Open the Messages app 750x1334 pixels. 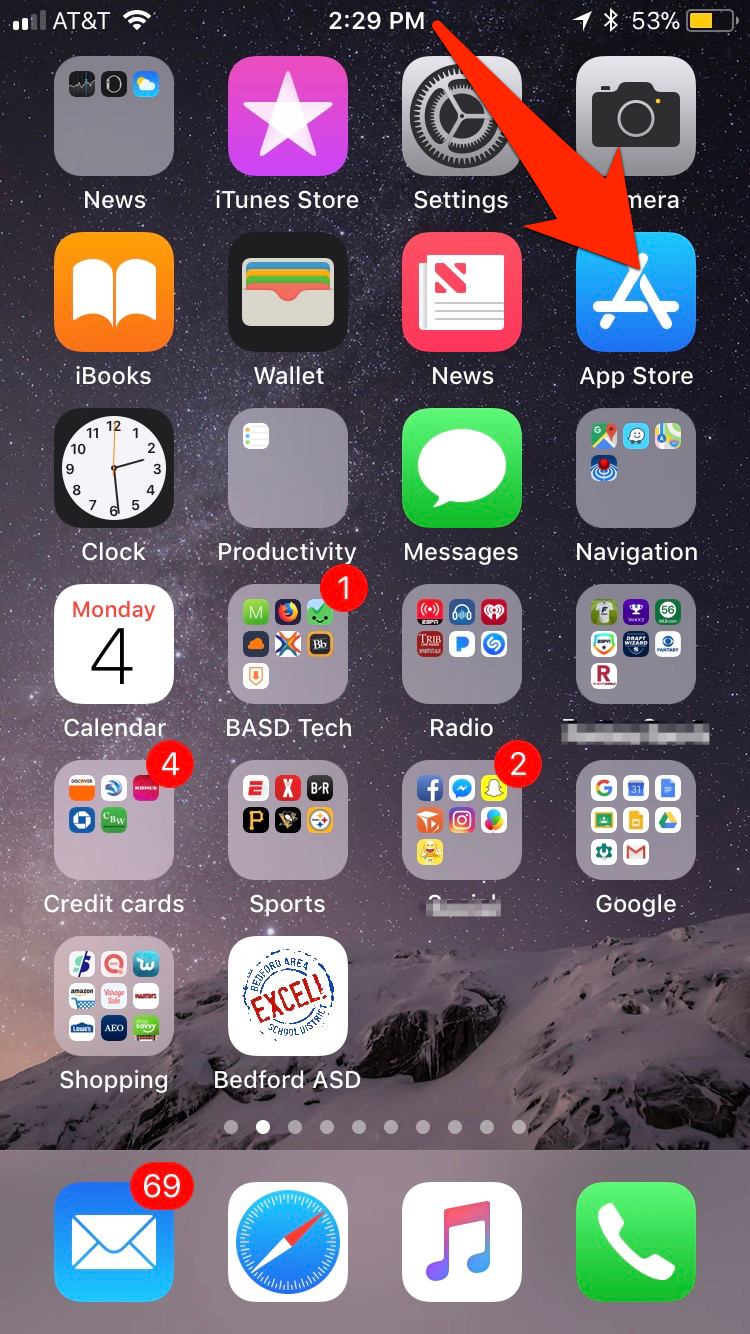(462, 468)
